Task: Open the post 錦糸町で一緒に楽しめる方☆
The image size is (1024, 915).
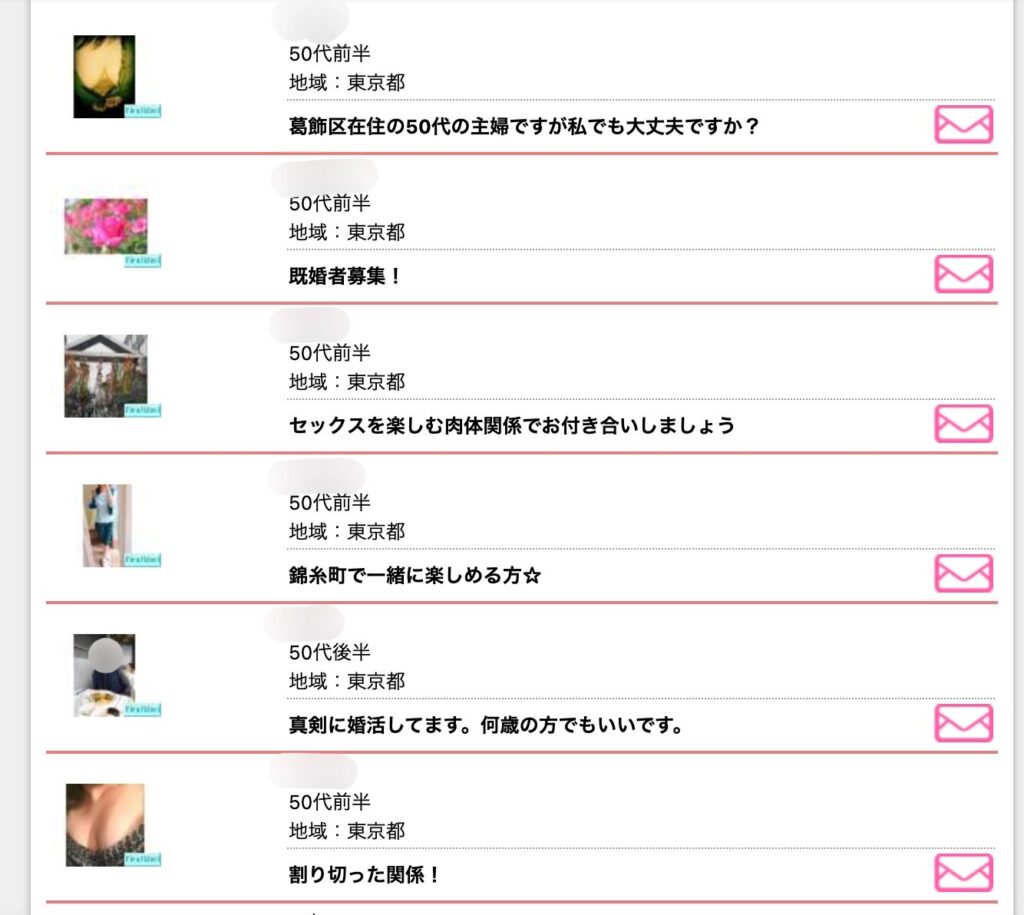Action: (414, 575)
